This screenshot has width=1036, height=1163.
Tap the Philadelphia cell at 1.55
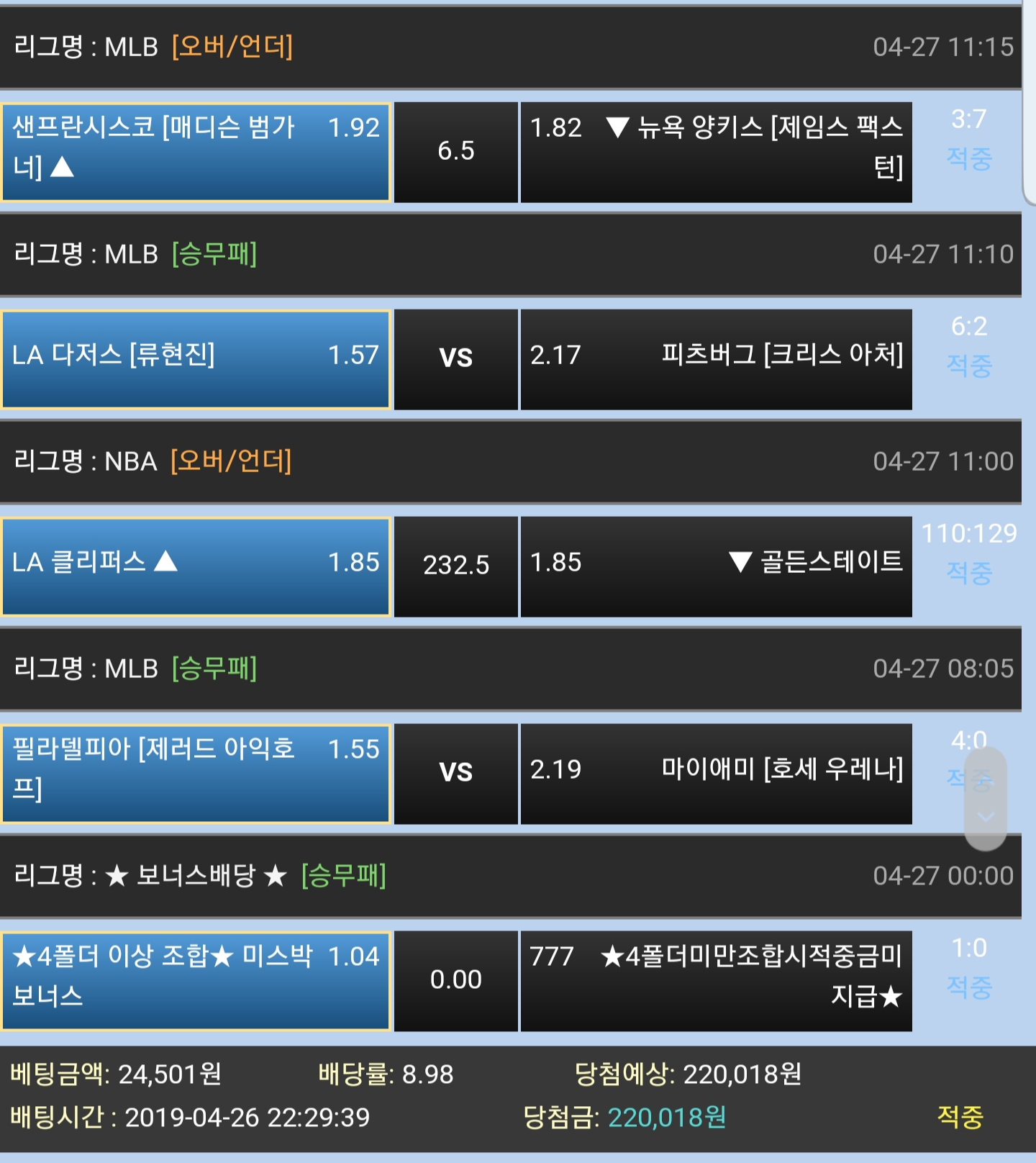click(x=196, y=774)
